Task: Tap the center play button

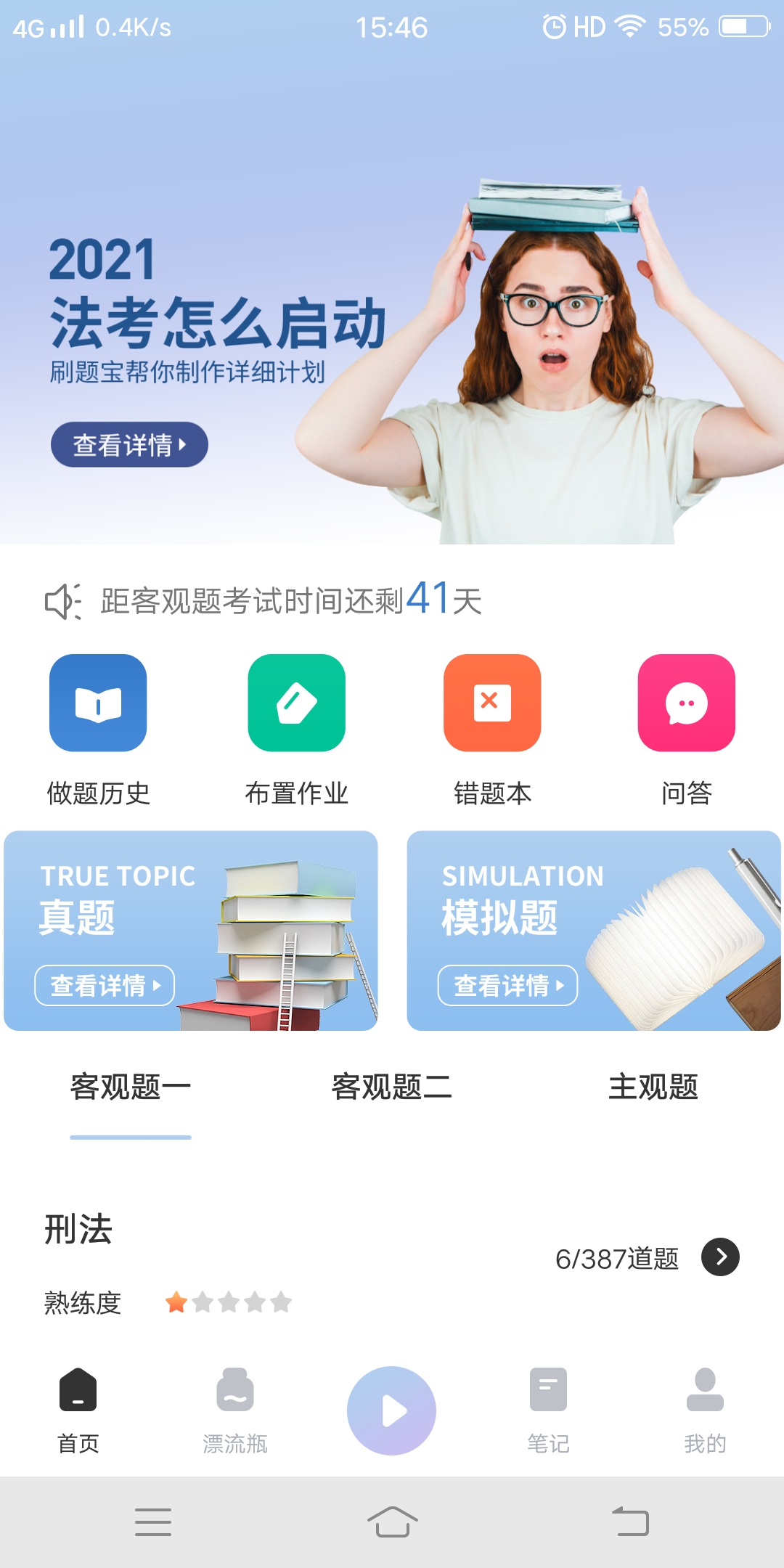Action: pos(392,1410)
